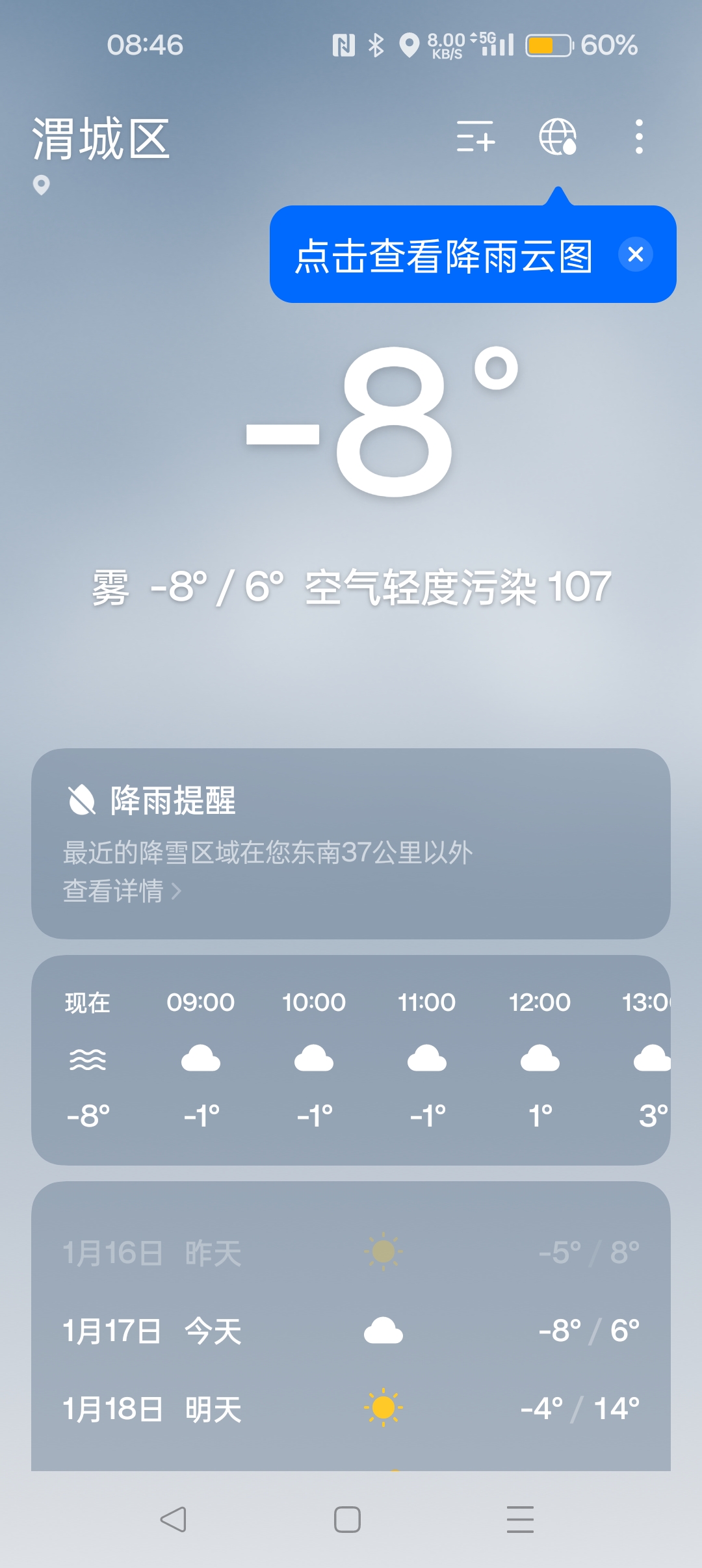
Task: Open recent apps from navigation bar
Action: pos(520,1519)
